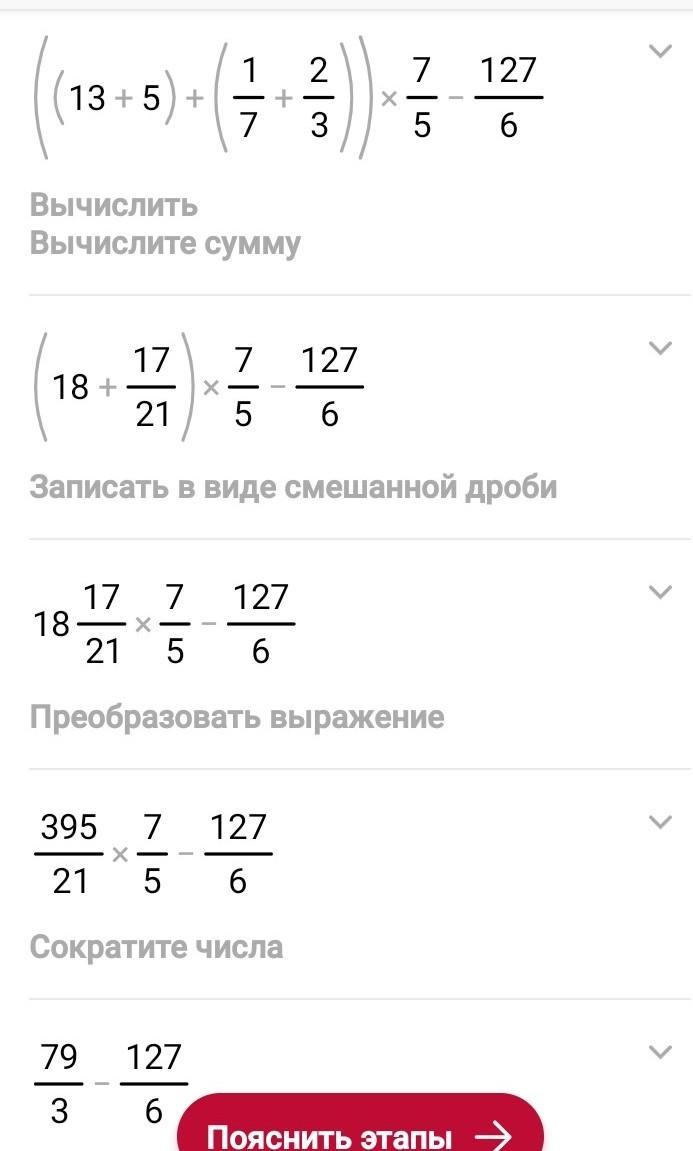Expand the «Вычислите сумму» step chevron
693x1151 pixels.
click(660, 51)
